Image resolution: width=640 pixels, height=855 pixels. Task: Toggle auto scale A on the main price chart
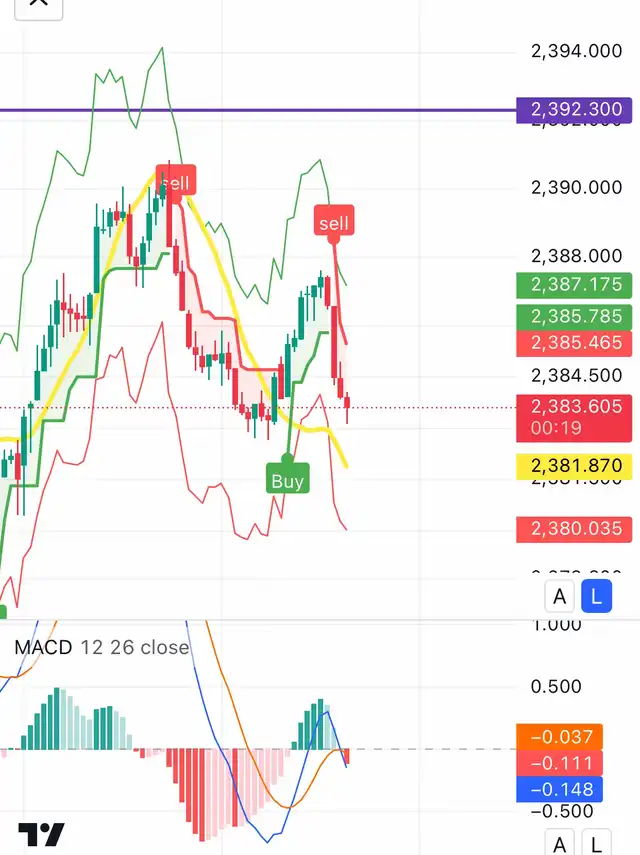(559, 597)
